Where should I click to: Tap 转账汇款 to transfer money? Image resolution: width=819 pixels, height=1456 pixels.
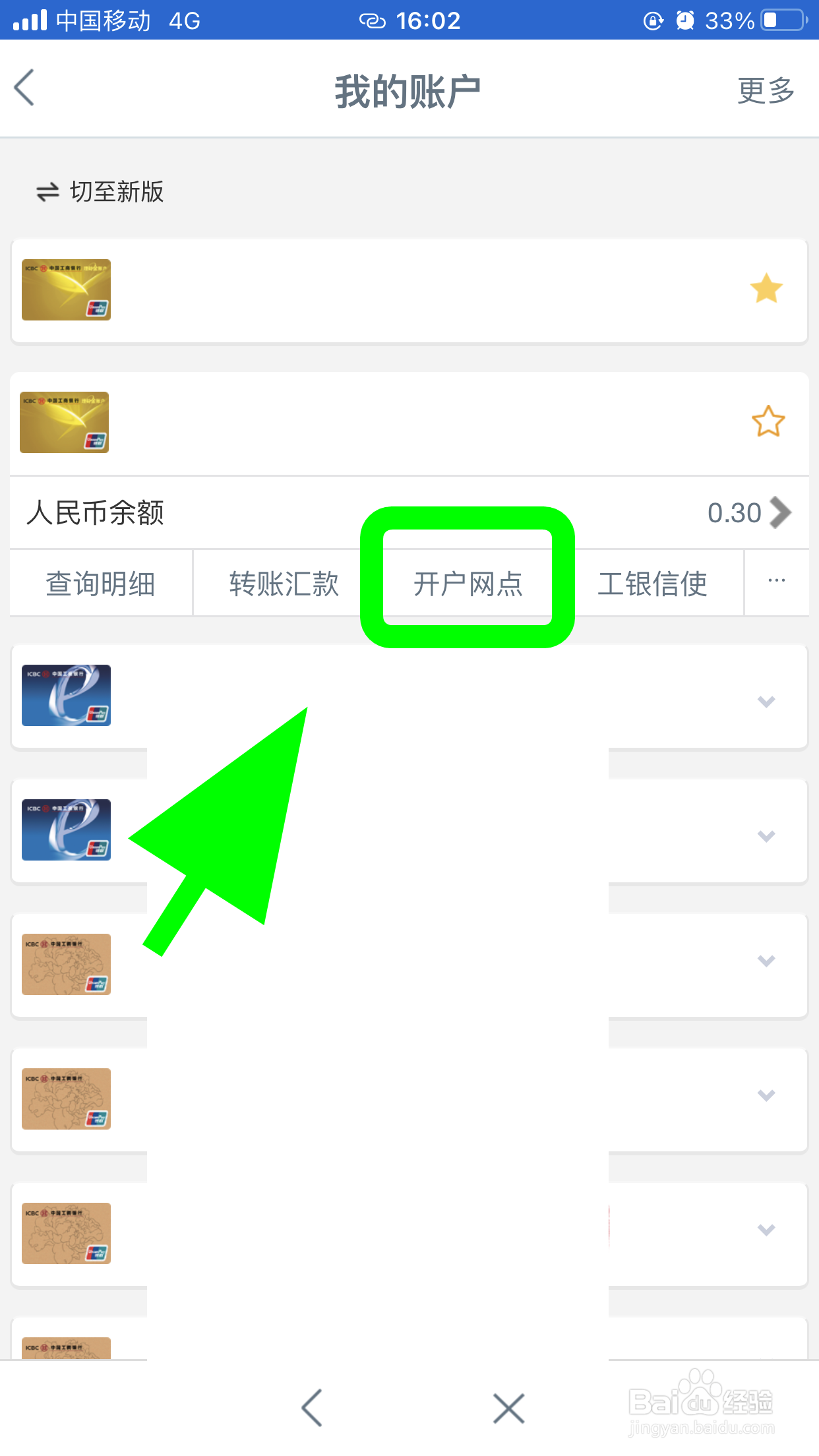[x=284, y=583]
